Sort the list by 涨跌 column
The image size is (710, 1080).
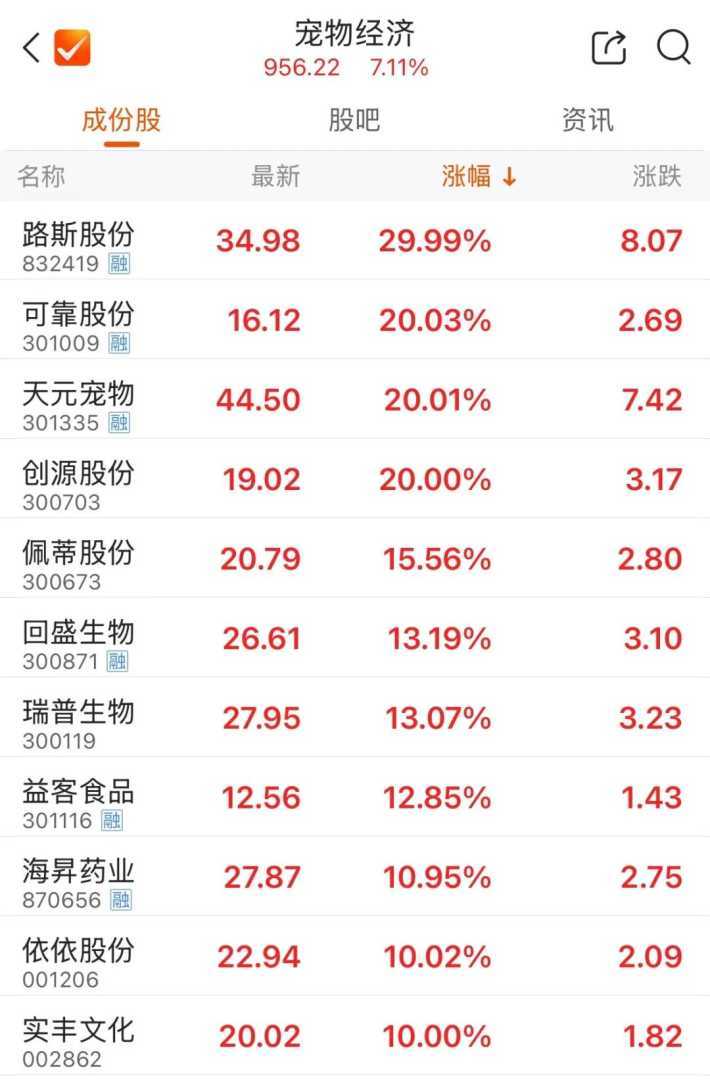pos(657,177)
